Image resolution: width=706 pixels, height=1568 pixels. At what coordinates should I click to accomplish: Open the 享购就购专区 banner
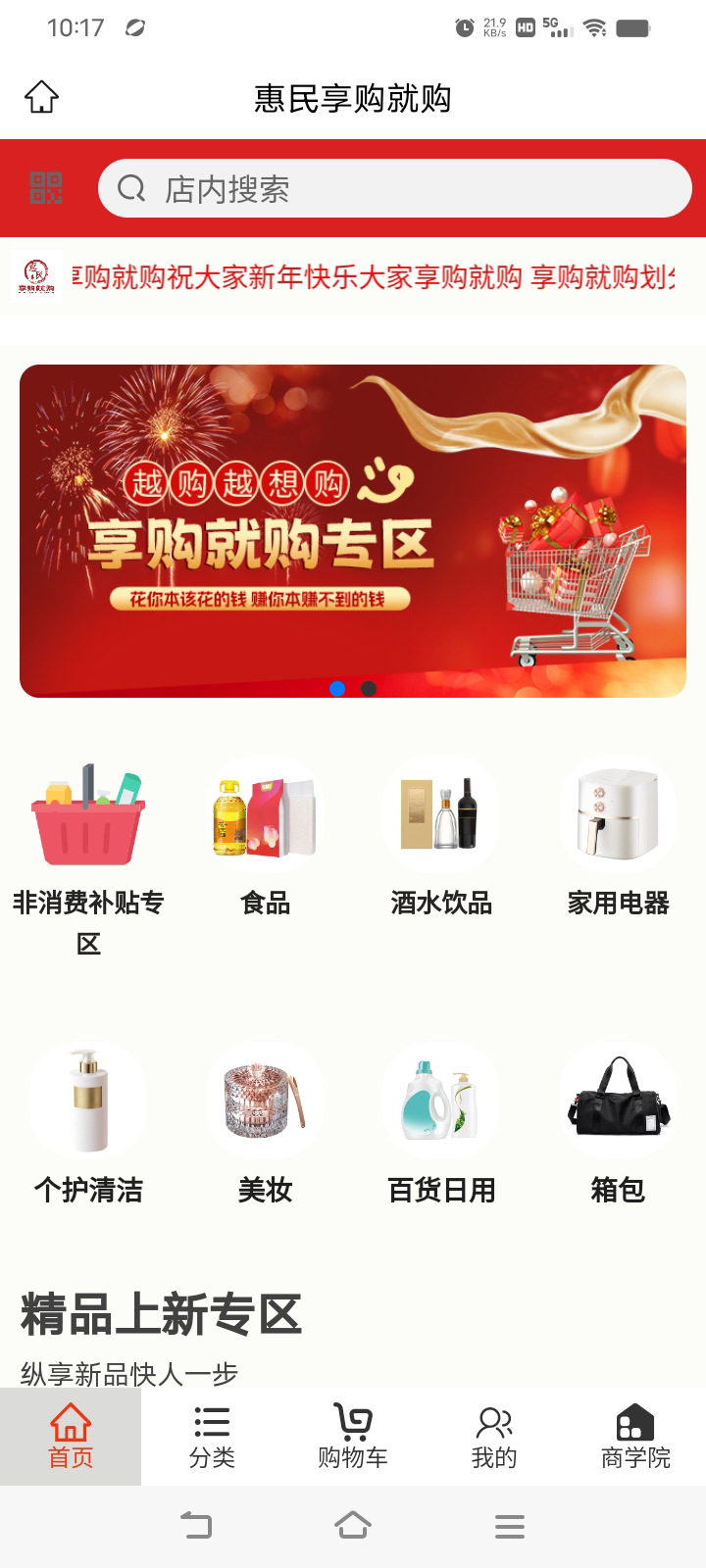click(x=353, y=530)
